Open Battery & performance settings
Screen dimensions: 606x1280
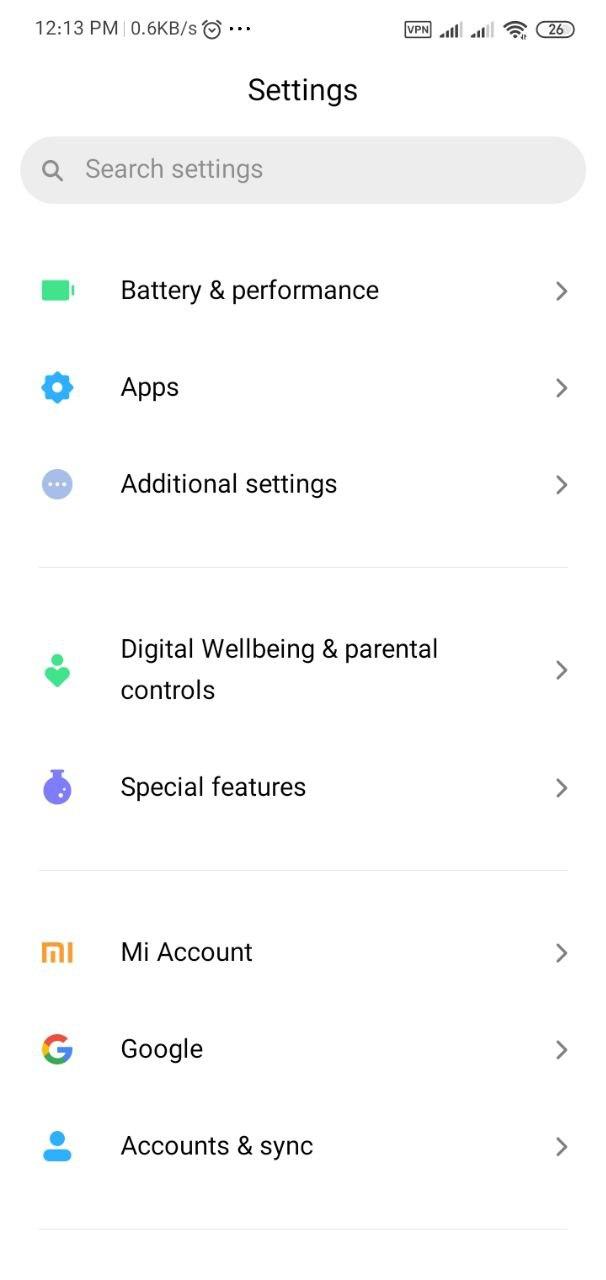(302, 291)
